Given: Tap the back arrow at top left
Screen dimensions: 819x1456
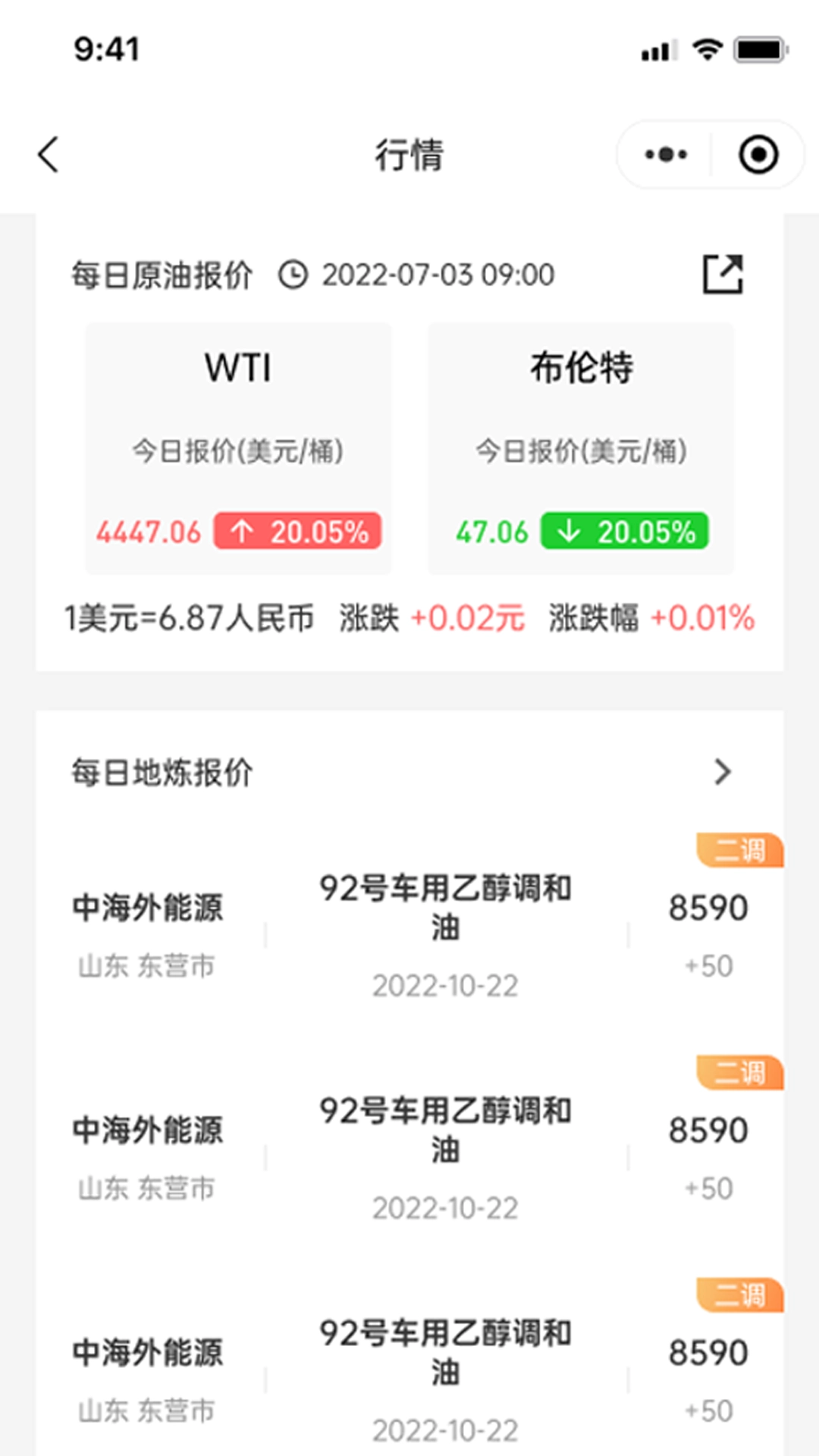Looking at the screenshot, I should [x=48, y=154].
